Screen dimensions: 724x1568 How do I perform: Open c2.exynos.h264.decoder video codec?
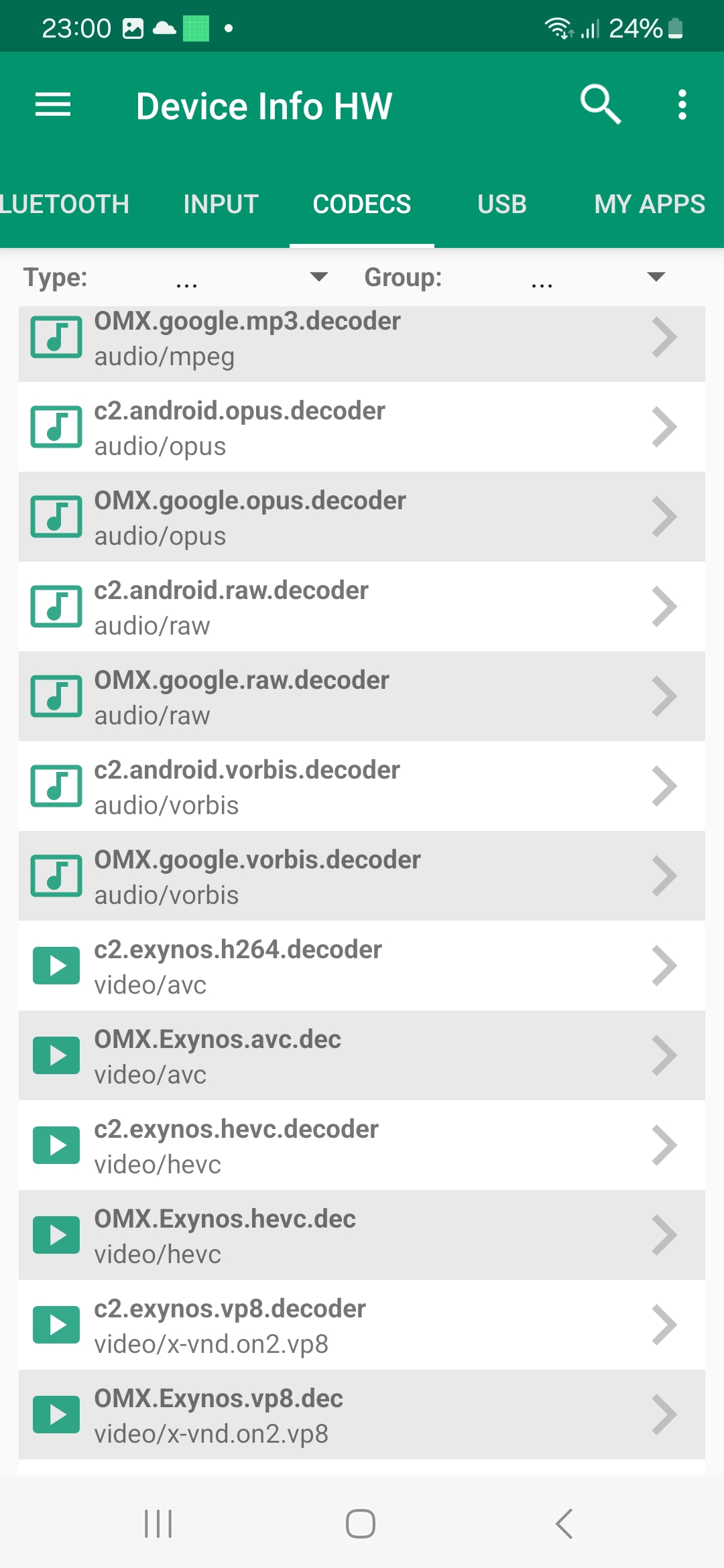pyautogui.click(x=362, y=966)
